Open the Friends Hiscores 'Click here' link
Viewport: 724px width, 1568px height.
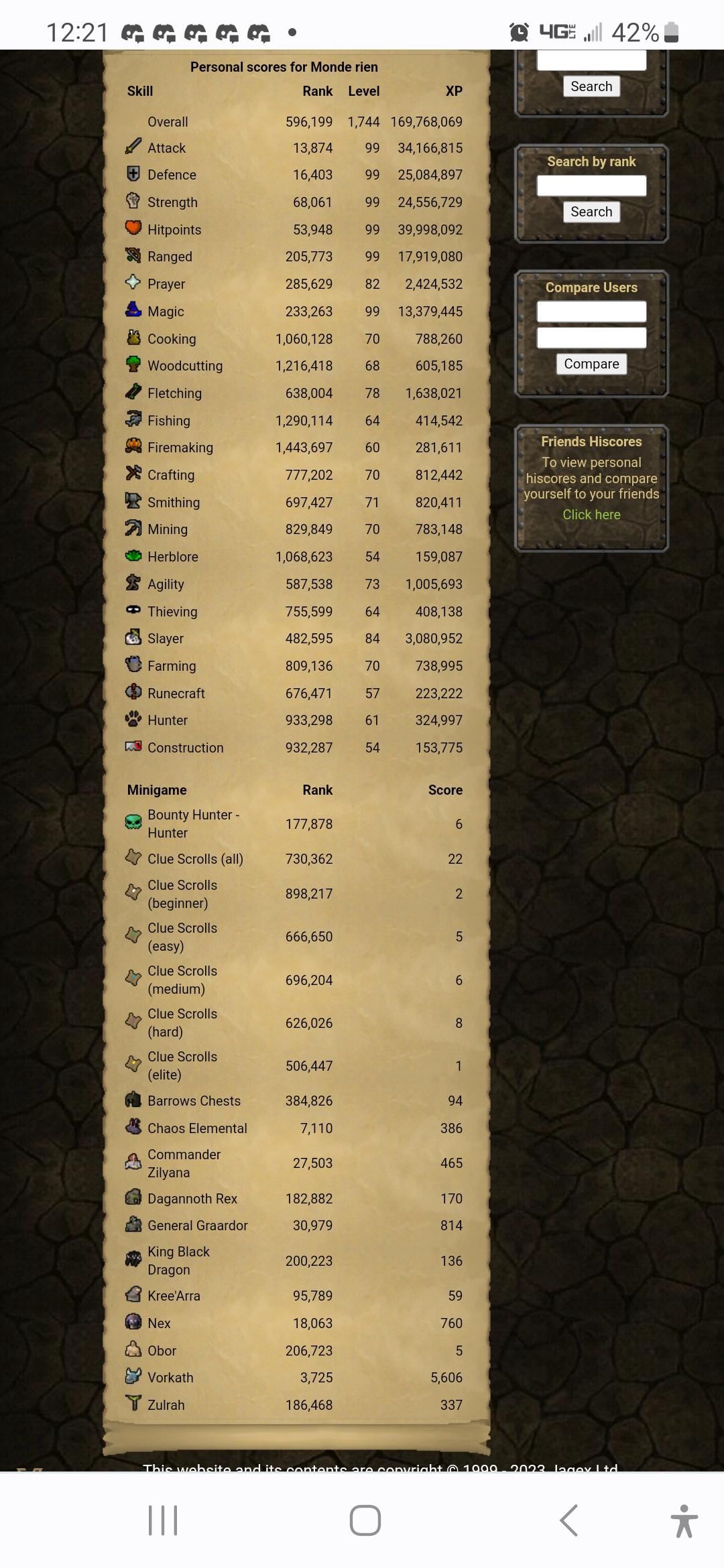point(591,515)
